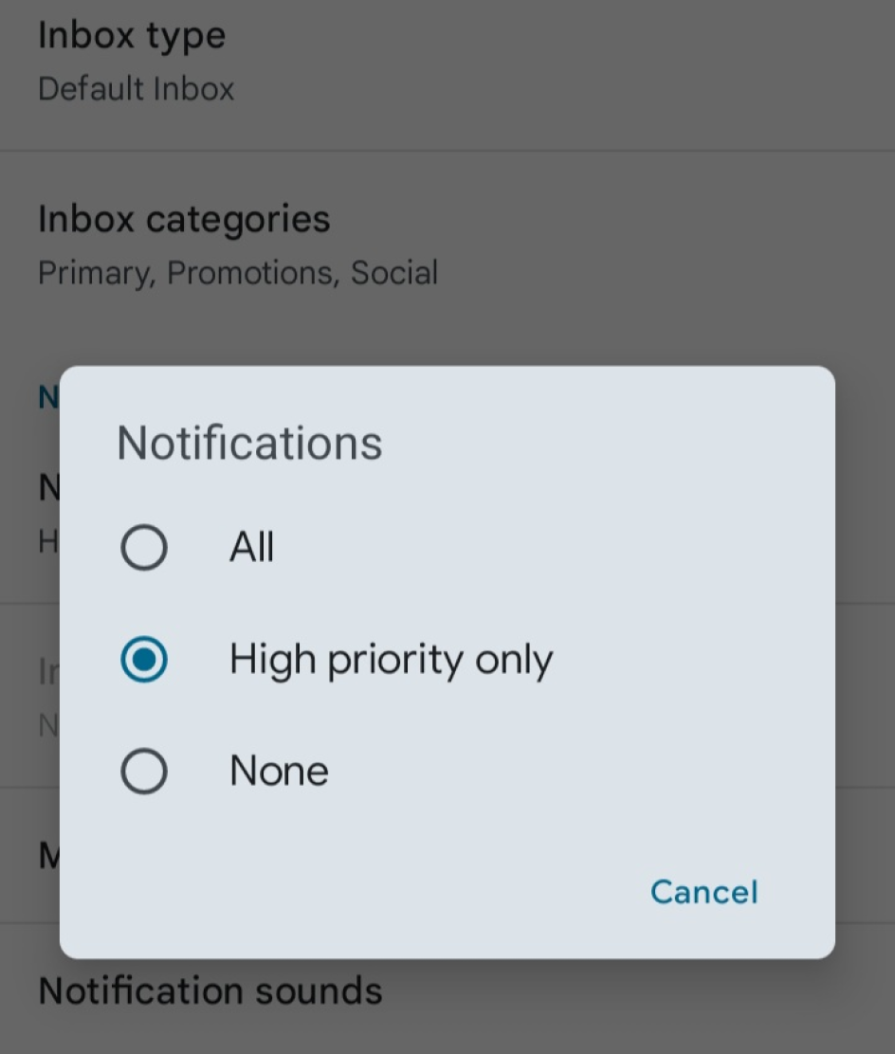Click the dimmed area below the dialog

447,1020
